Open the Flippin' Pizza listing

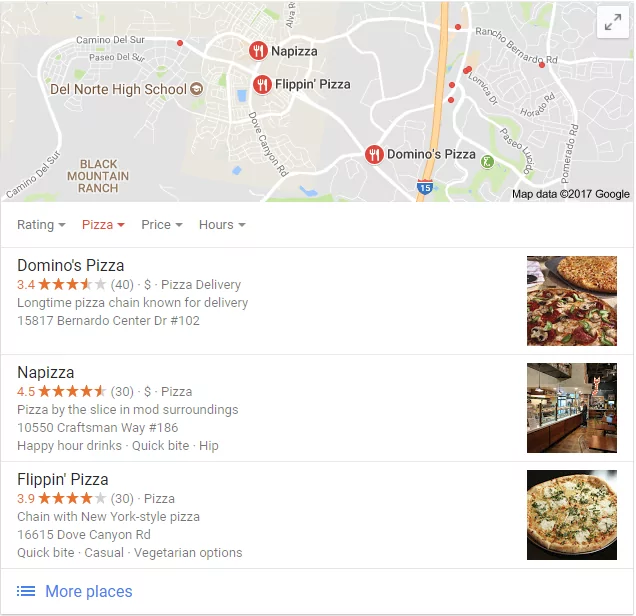click(x=63, y=480)
